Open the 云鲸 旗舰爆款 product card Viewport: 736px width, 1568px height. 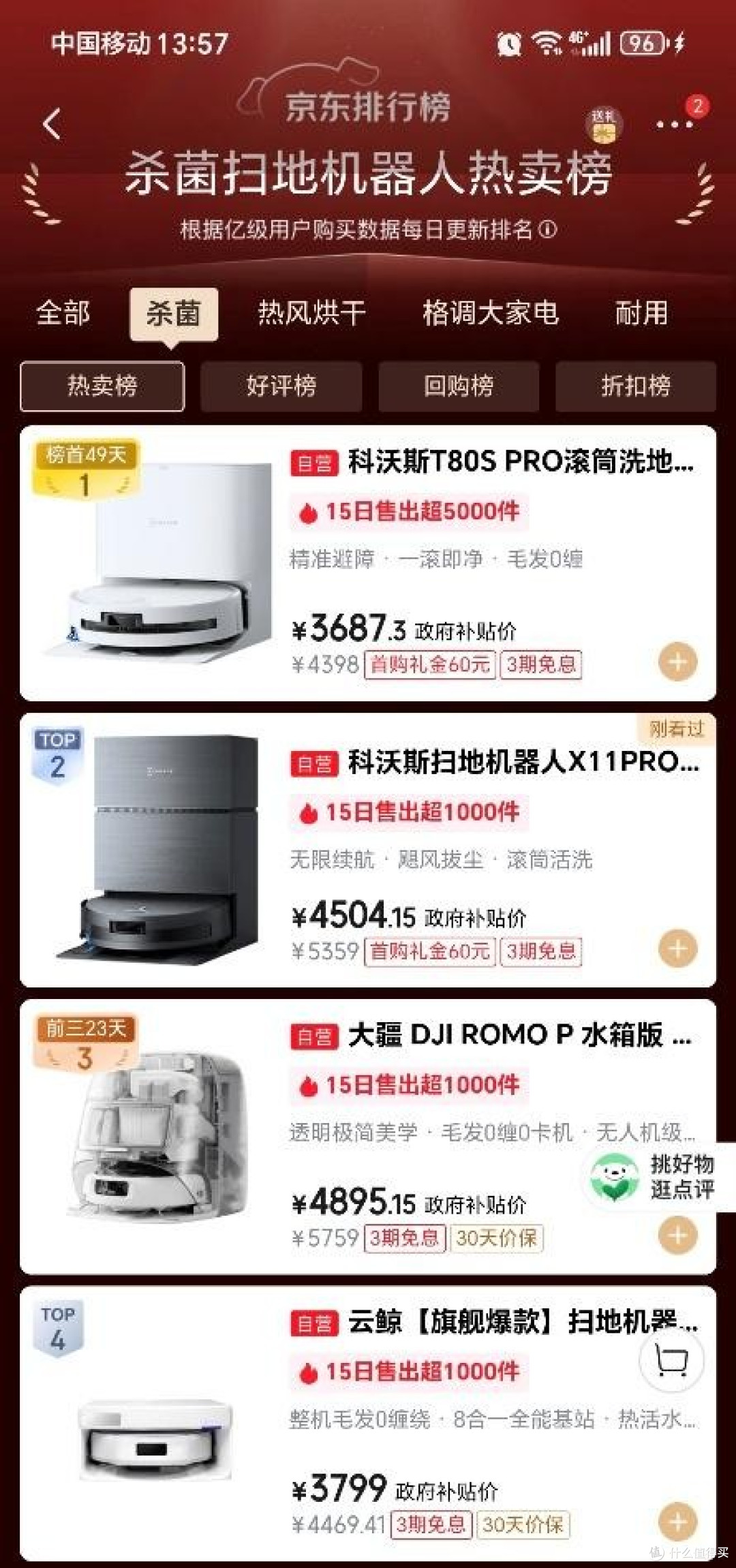tap(368, 1424)
